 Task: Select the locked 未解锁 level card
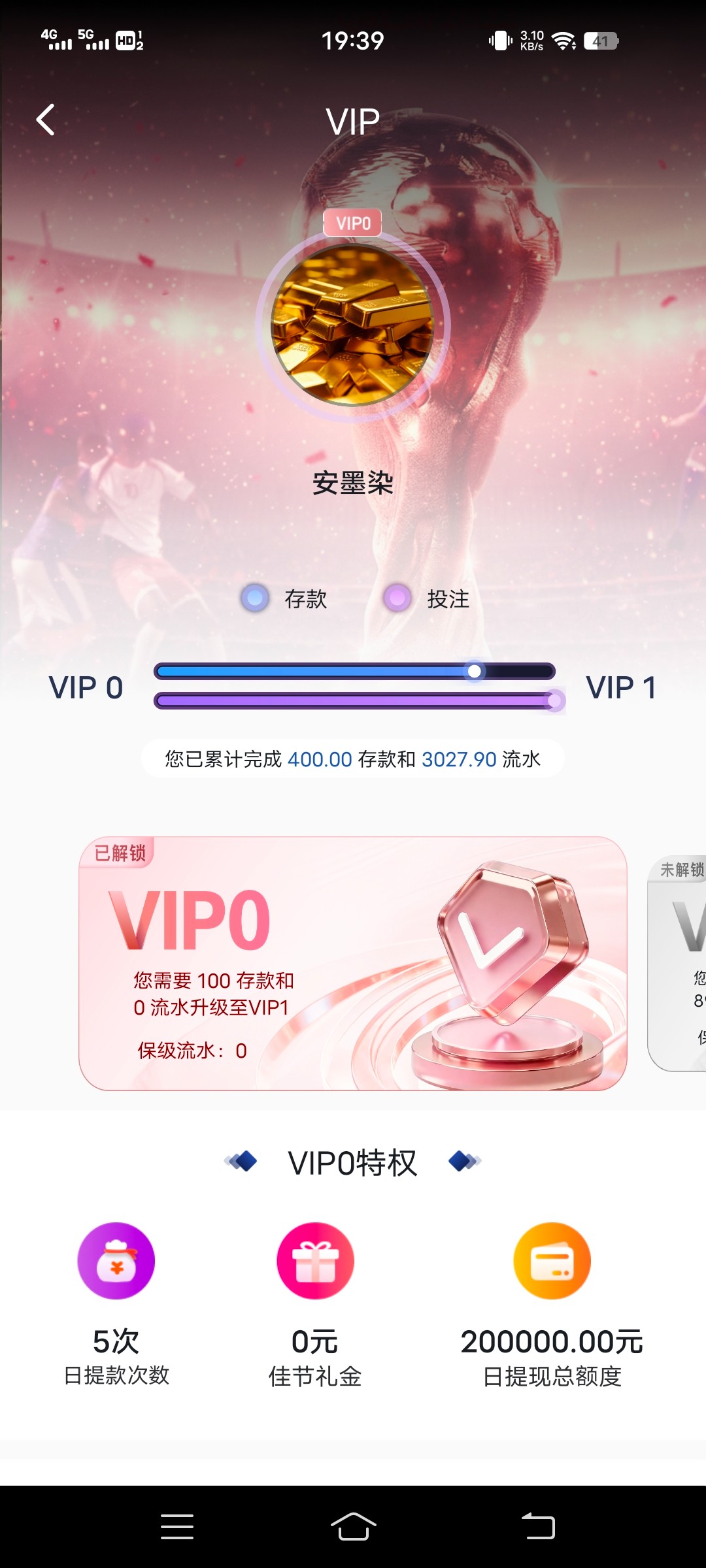(x=679, y=963)
